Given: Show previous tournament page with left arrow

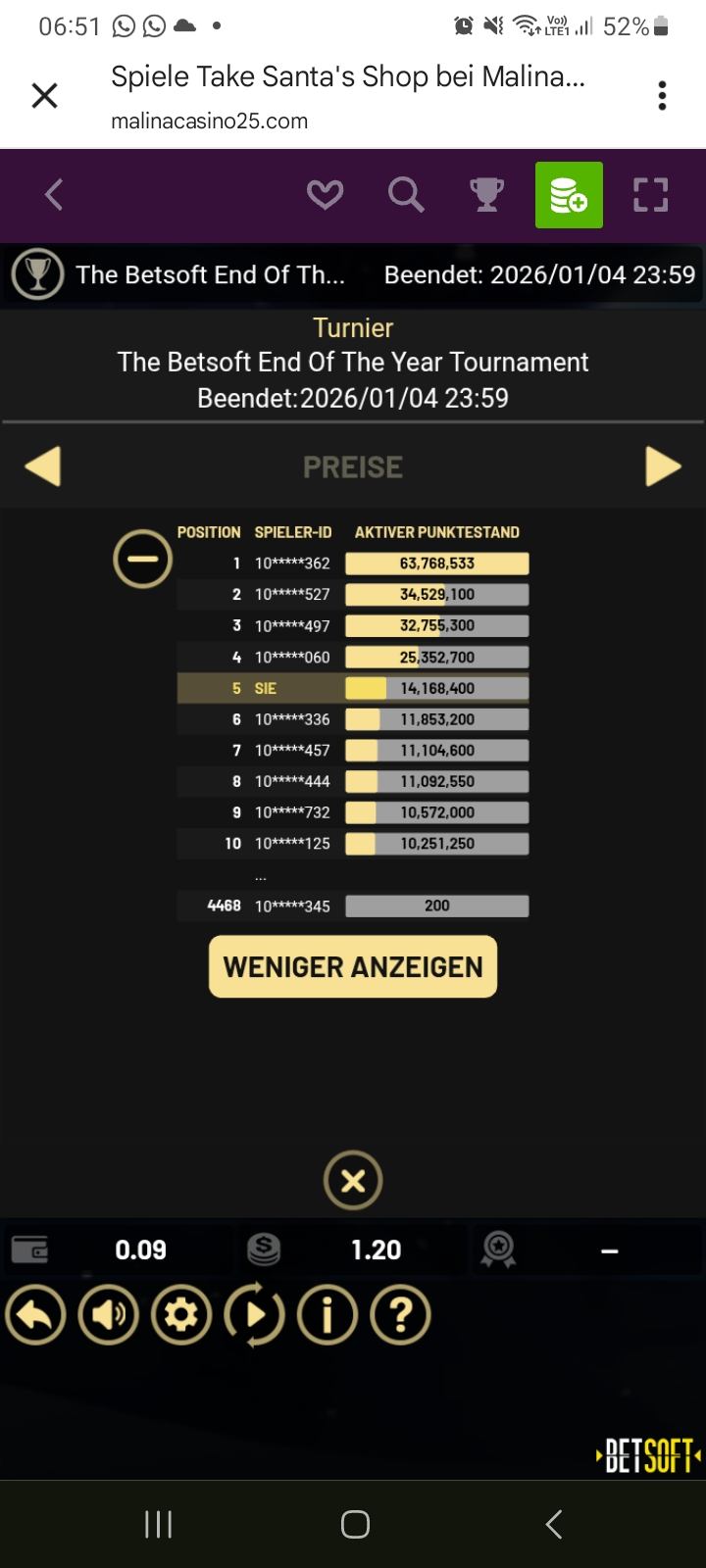Looking at the screenshot, I should pos(42,466).
